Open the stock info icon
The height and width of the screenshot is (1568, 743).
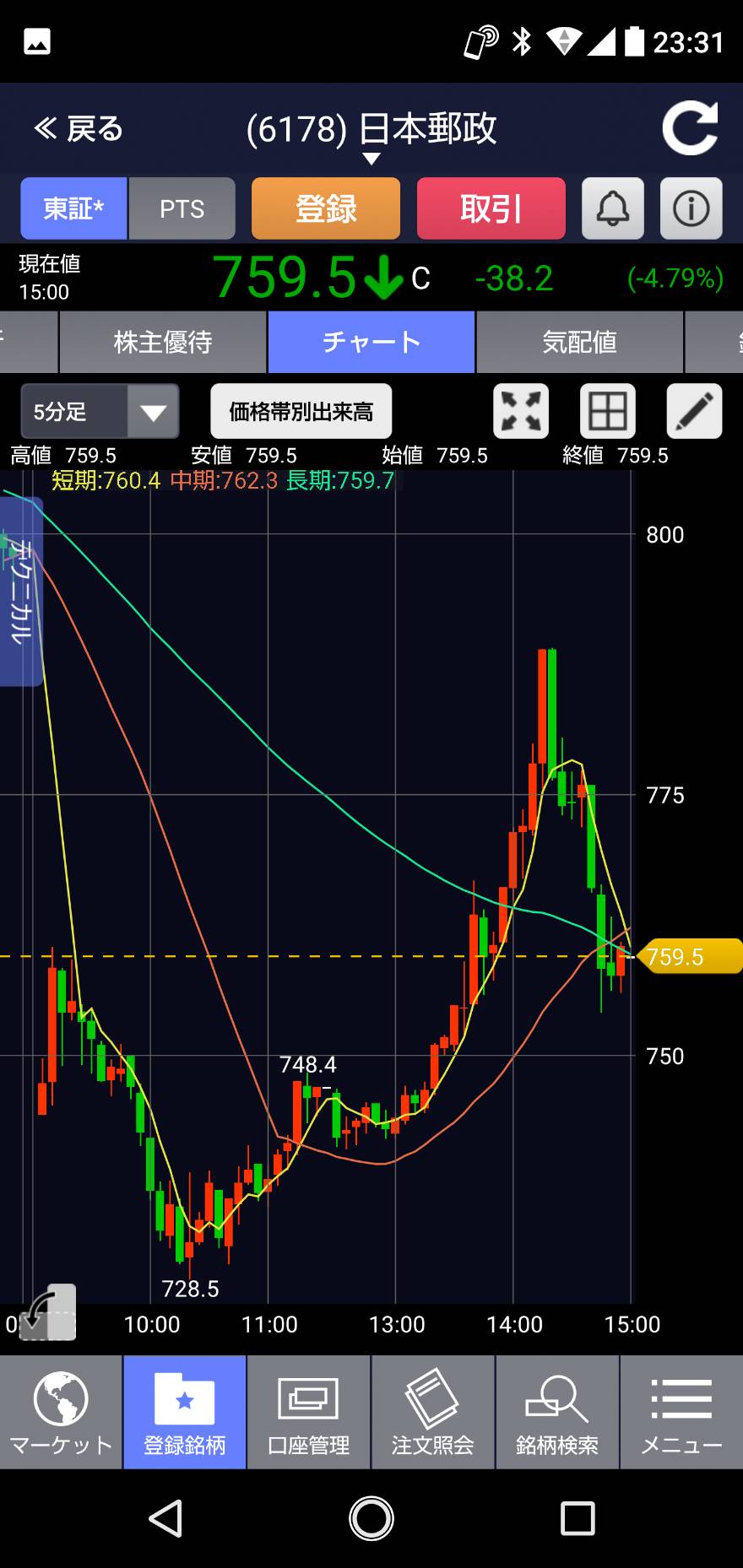point(691,208)
